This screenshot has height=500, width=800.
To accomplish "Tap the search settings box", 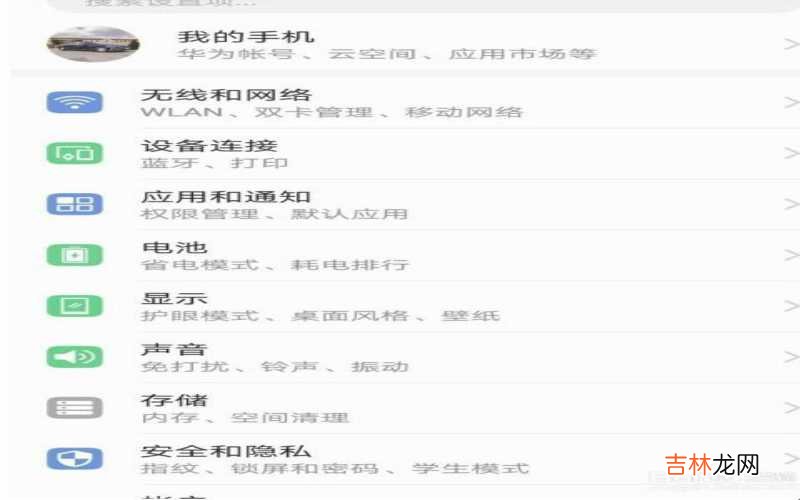I will coord(400,4).
